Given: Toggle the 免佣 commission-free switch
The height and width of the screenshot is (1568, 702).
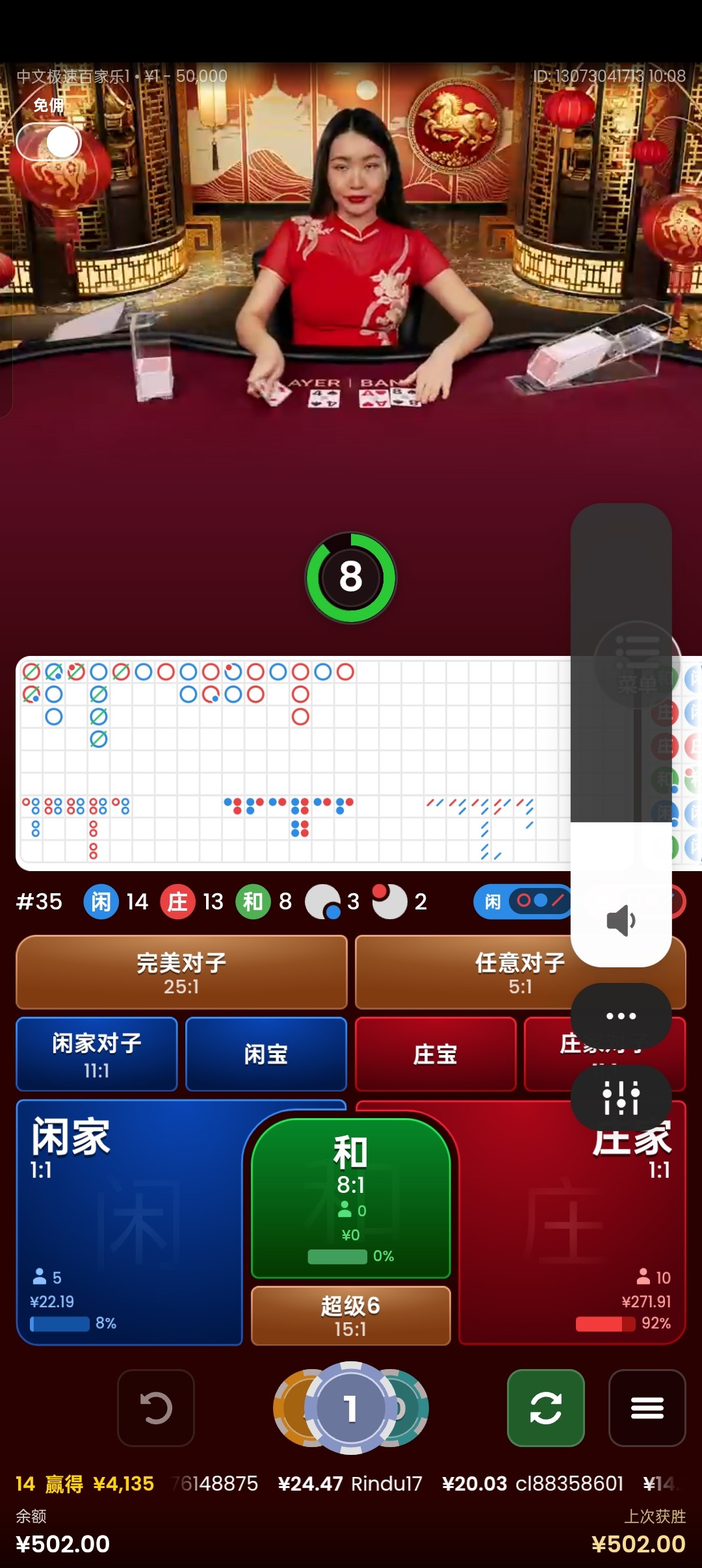Looking at the screenshot, I should click(49, 142).
